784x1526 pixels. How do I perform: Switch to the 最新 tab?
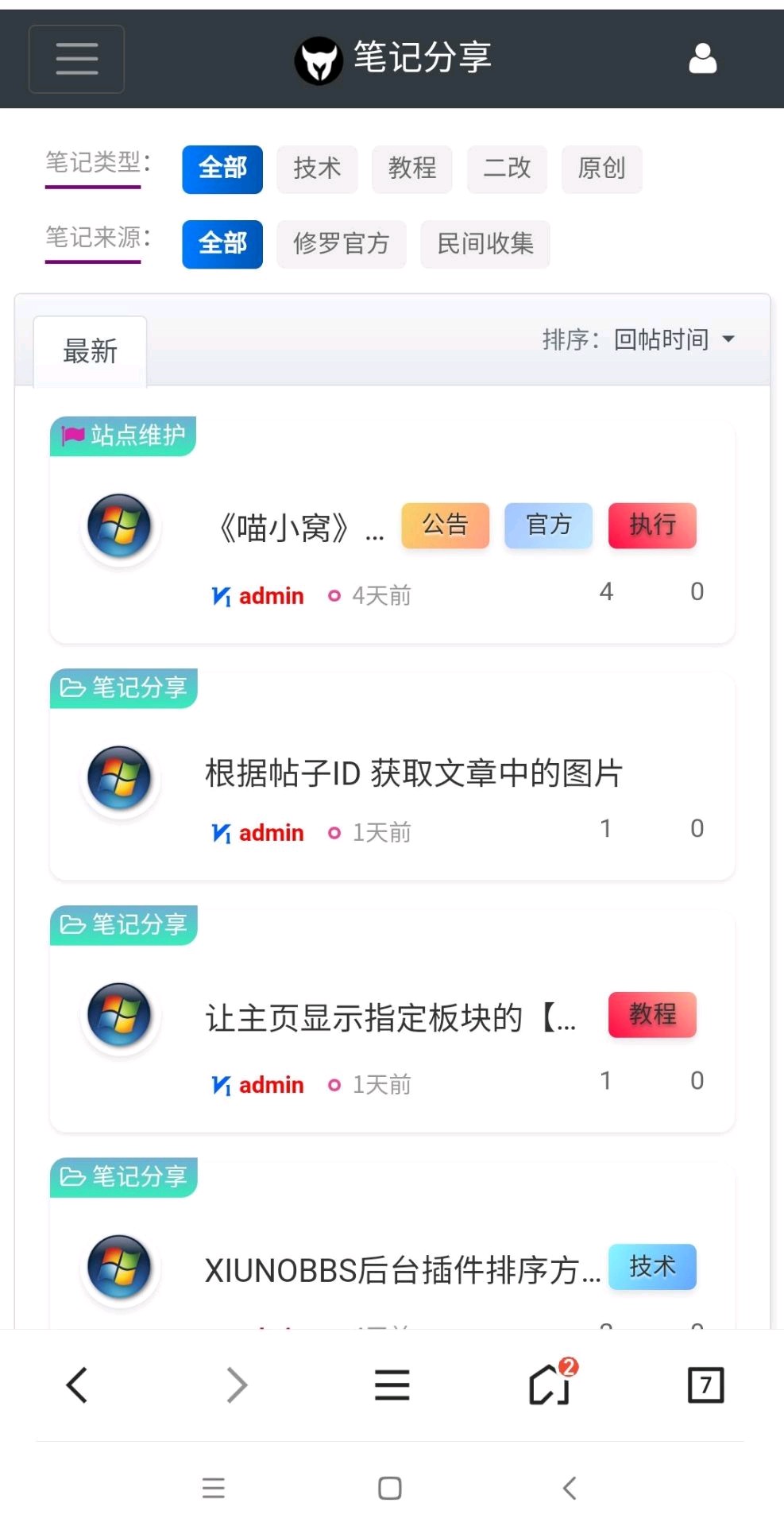90,351
